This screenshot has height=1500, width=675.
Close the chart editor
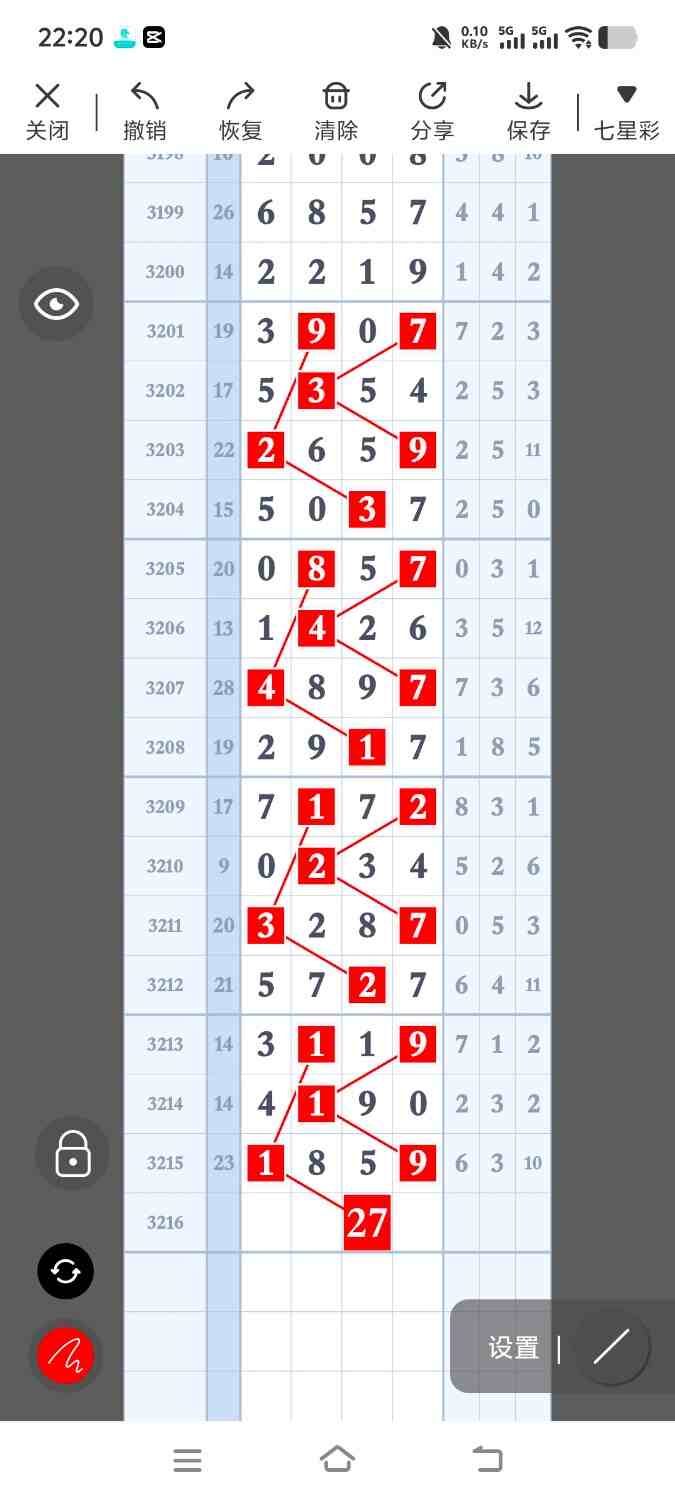47,110
